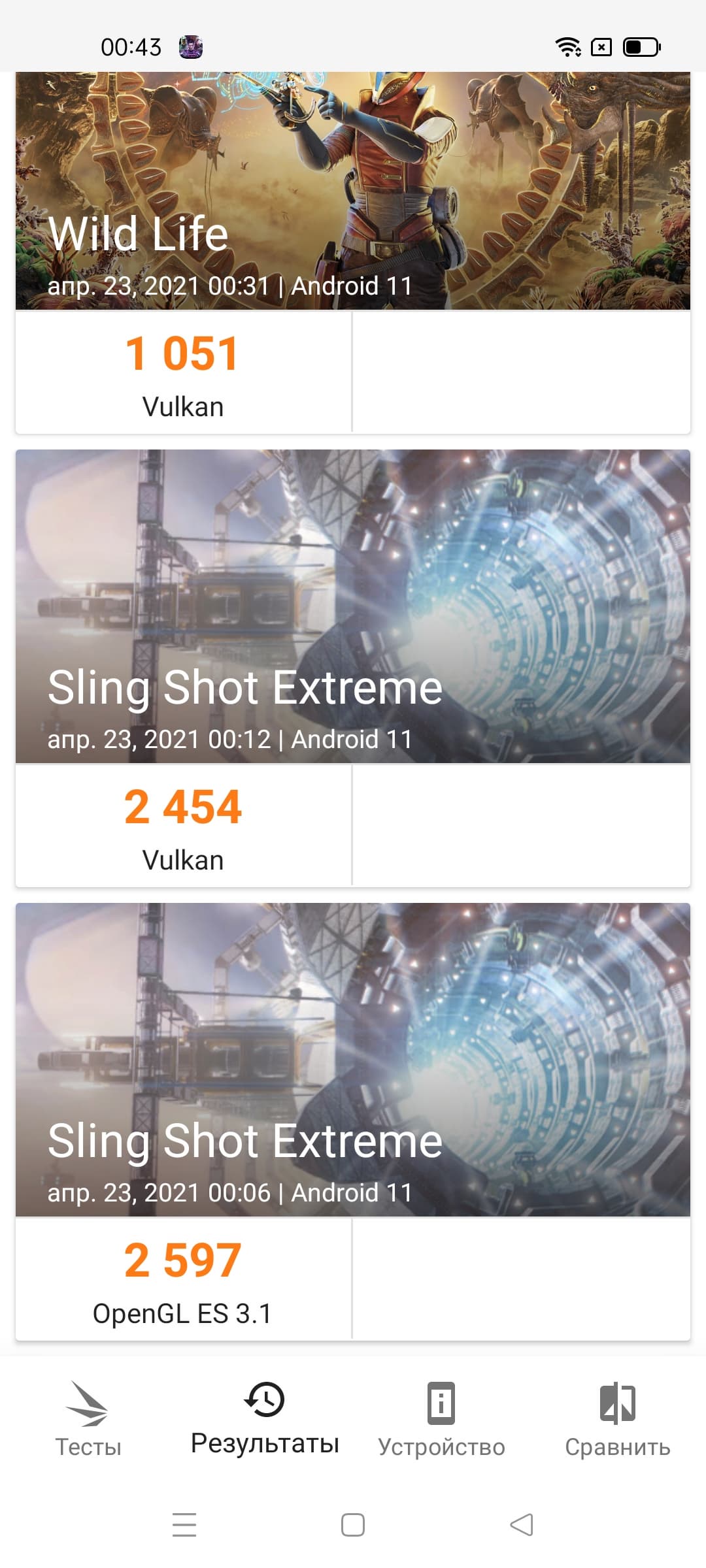Go to the Устройство tab
Screen dimensions: 706x1568
coord(441,1418)
